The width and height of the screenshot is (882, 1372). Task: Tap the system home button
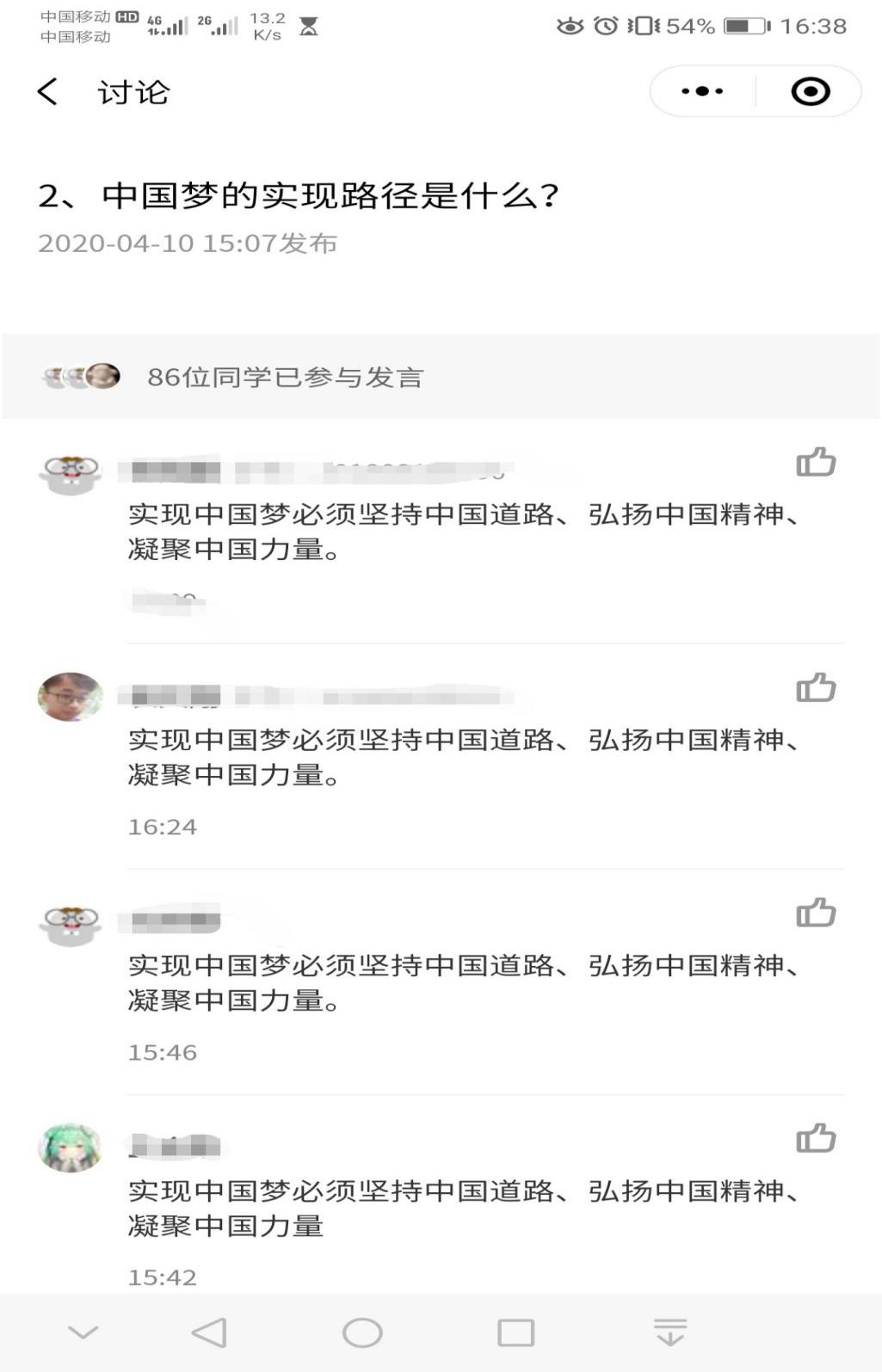(x=362, y=1332)
